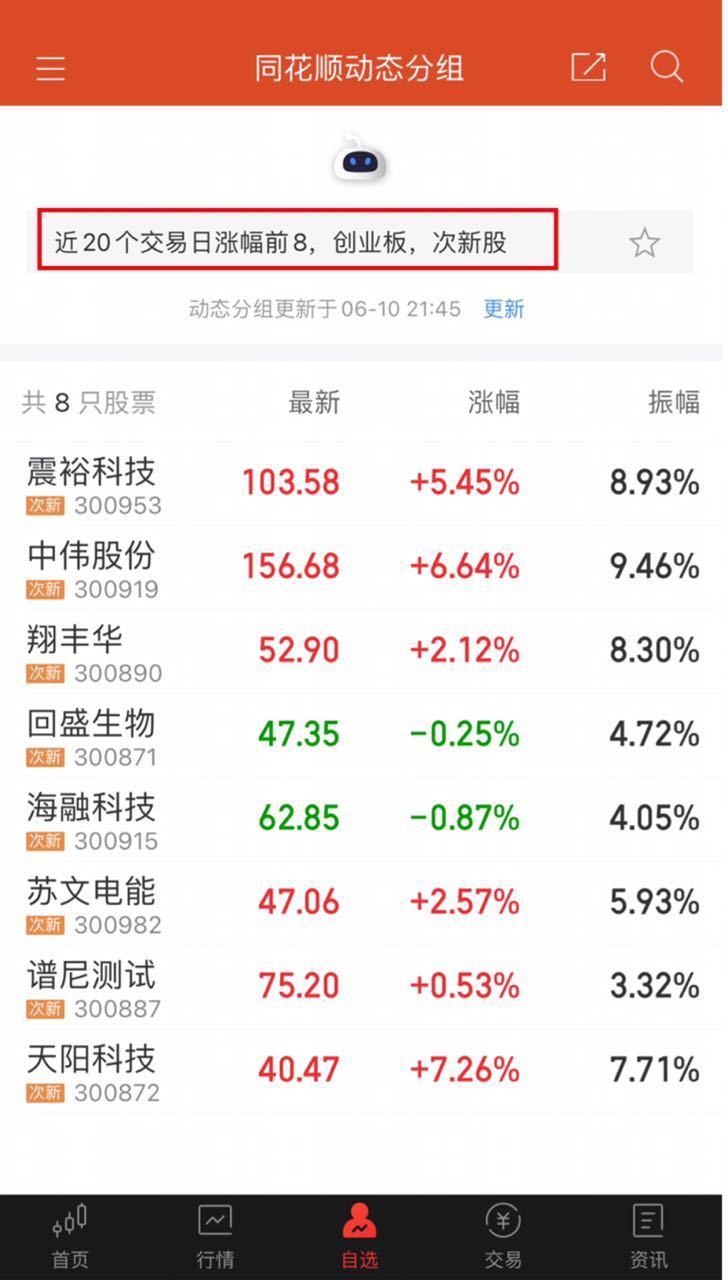
Task: Sort the list by 振幅
Action: [673, 402]
